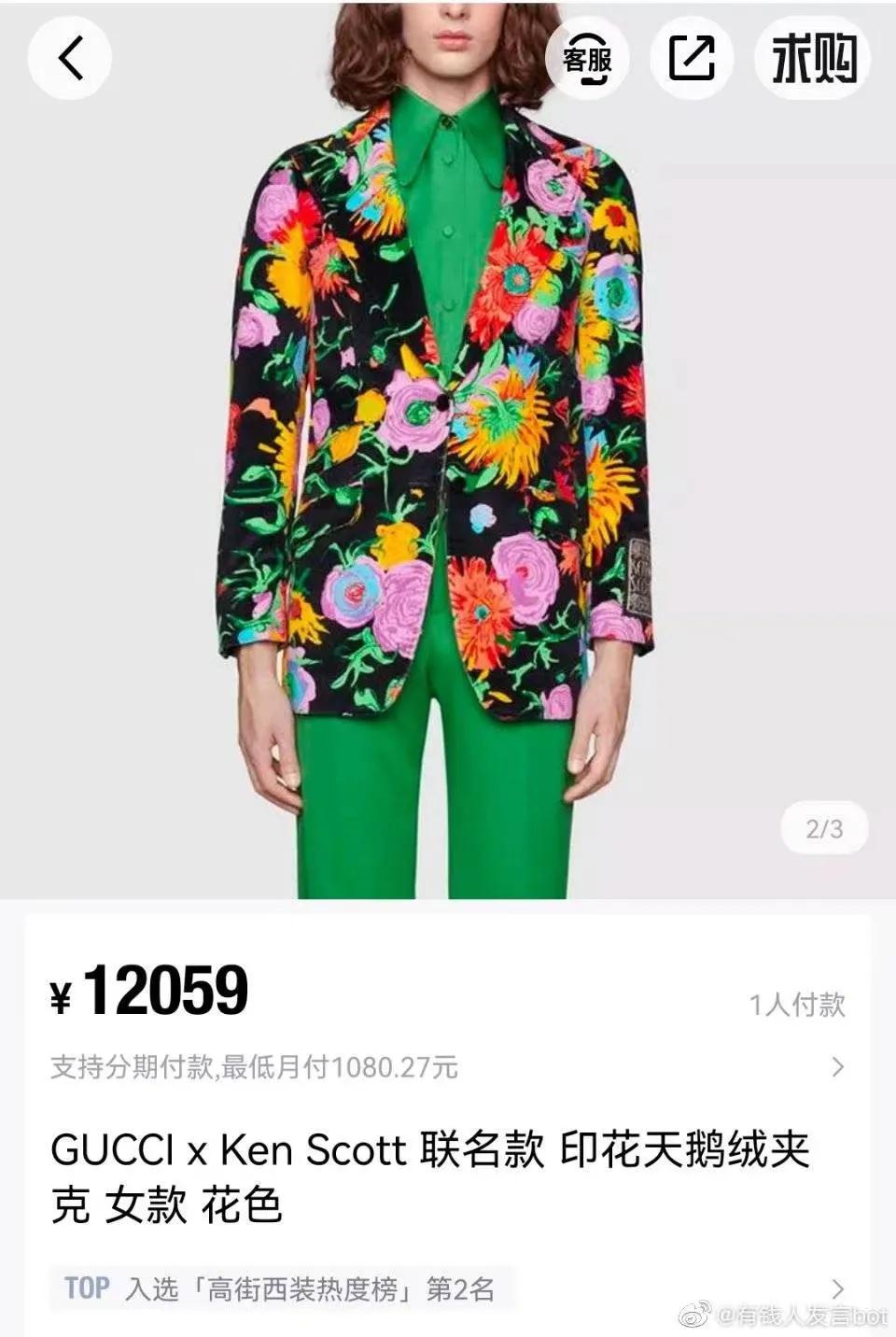This screenshot has width=896, height=1337.
Task: Tap the 求购 want-to-buy button
Action: point(811,57)
